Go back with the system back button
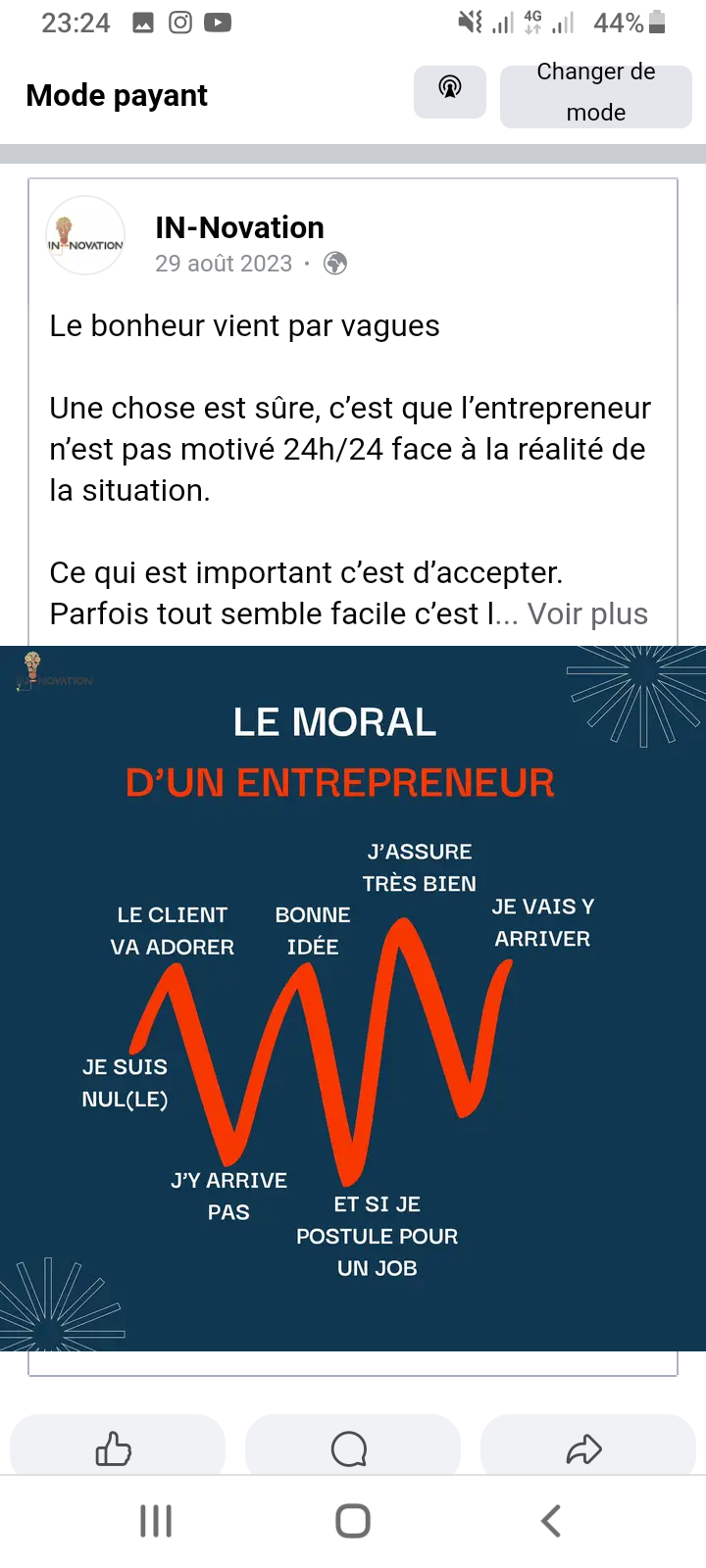The image size is (706, 1568). point(551,1521)
